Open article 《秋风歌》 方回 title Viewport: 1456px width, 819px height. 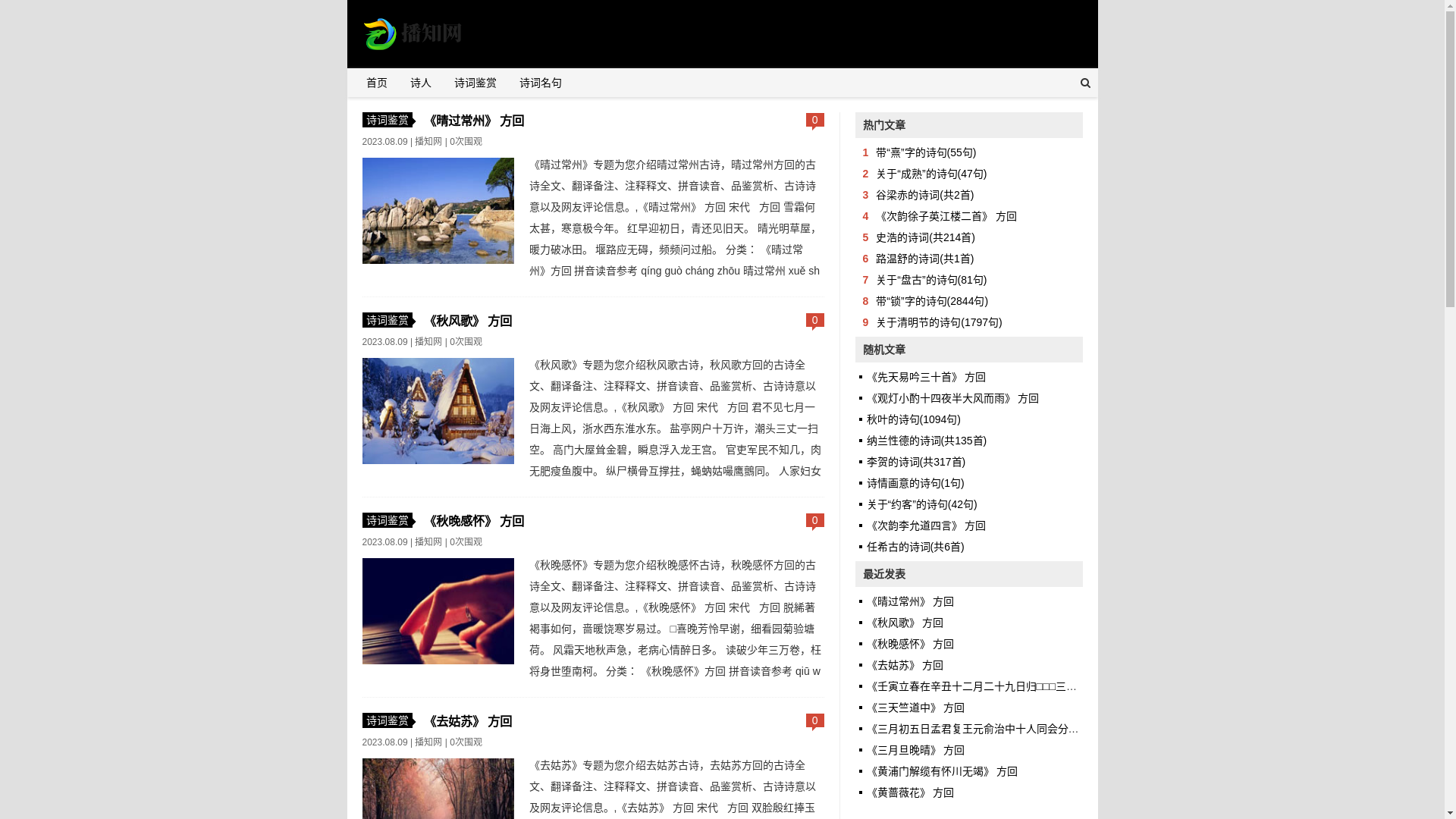point(469,322)
